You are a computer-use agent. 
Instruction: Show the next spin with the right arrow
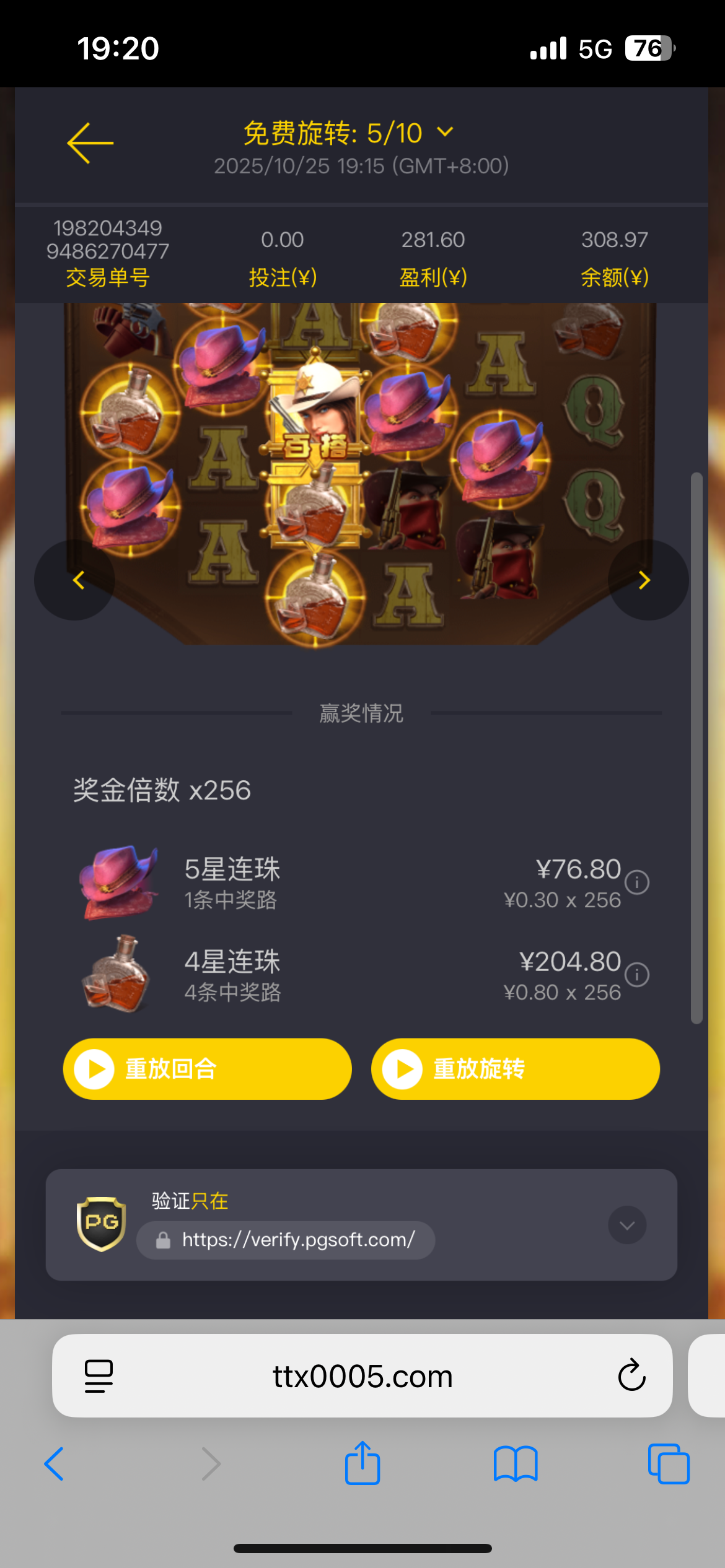pos(648,580)
